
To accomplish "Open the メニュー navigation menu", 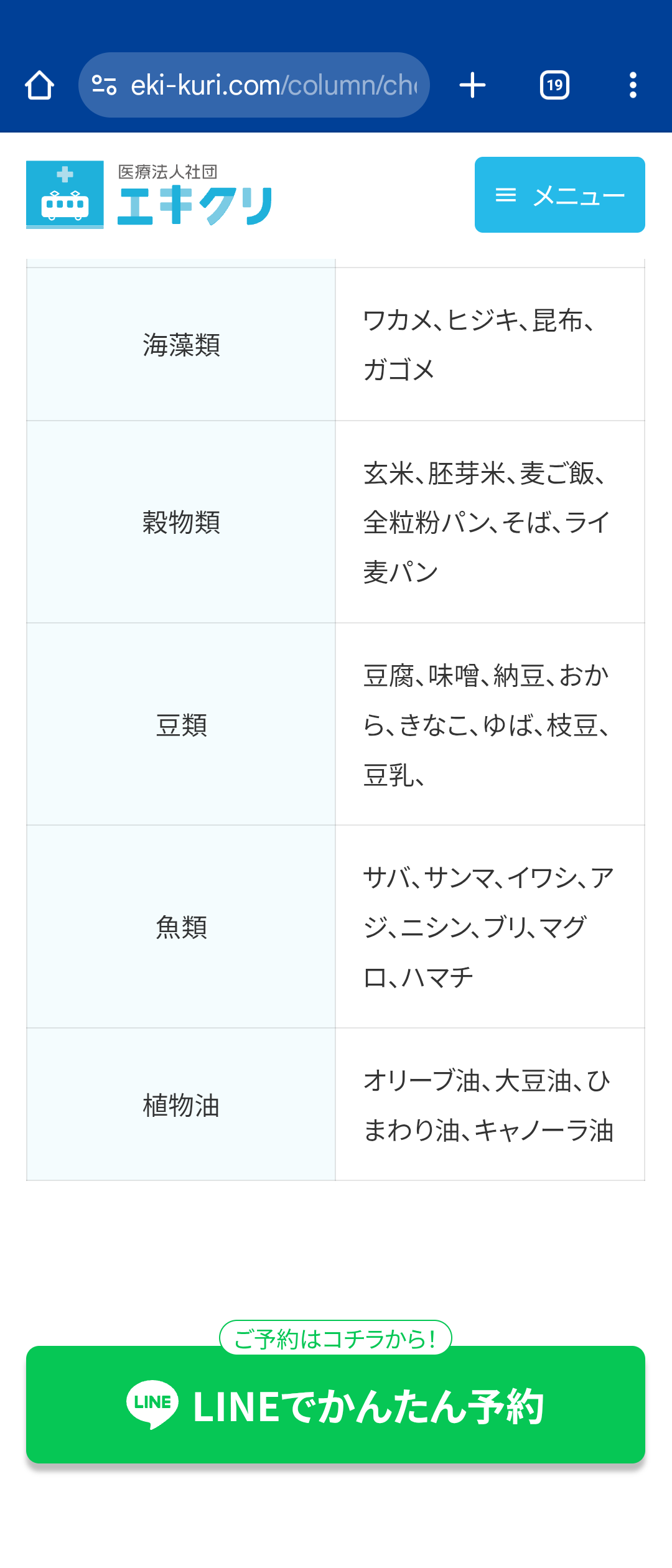I will [559, 195].
